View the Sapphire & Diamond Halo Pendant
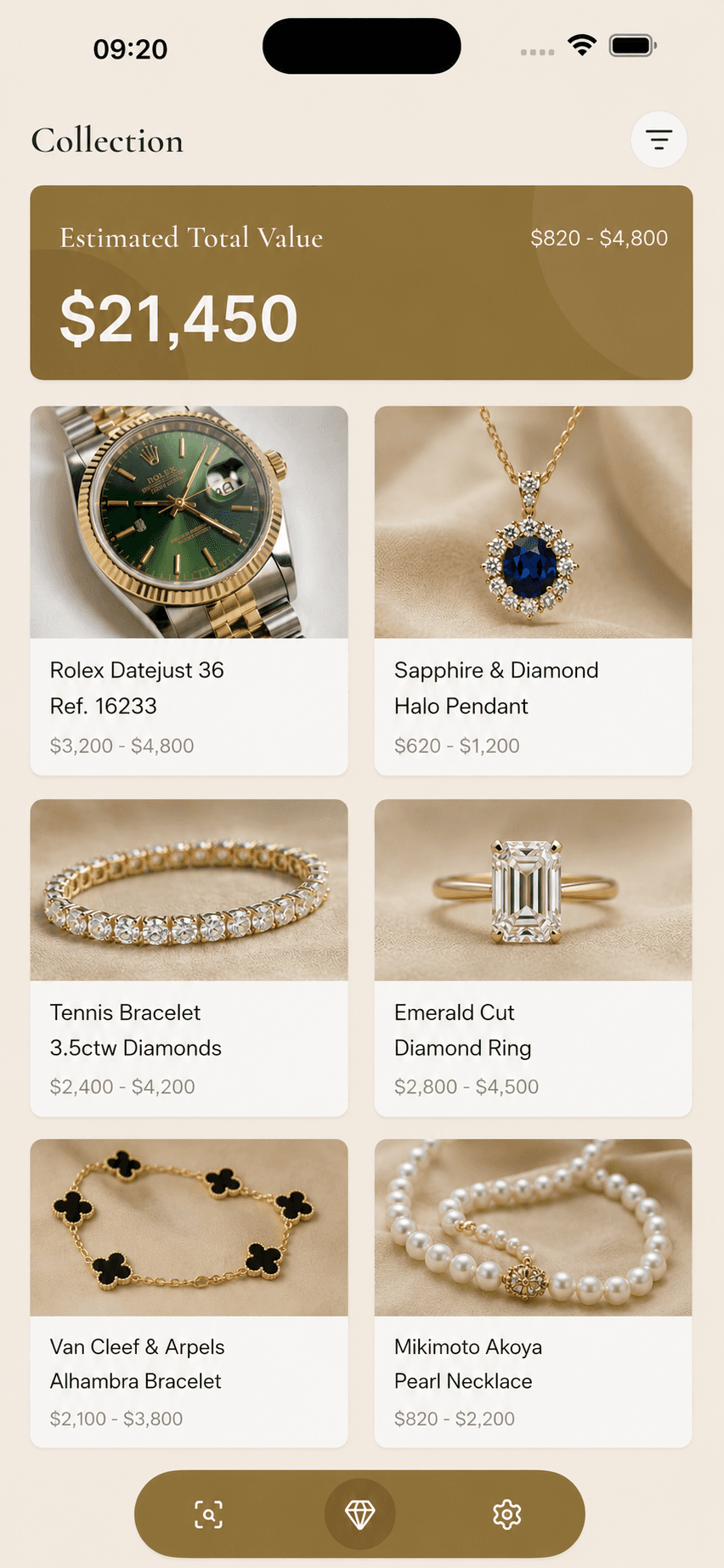Image resolution: width=724 pixels, height=1568 pixels. (x=533, y=590)
